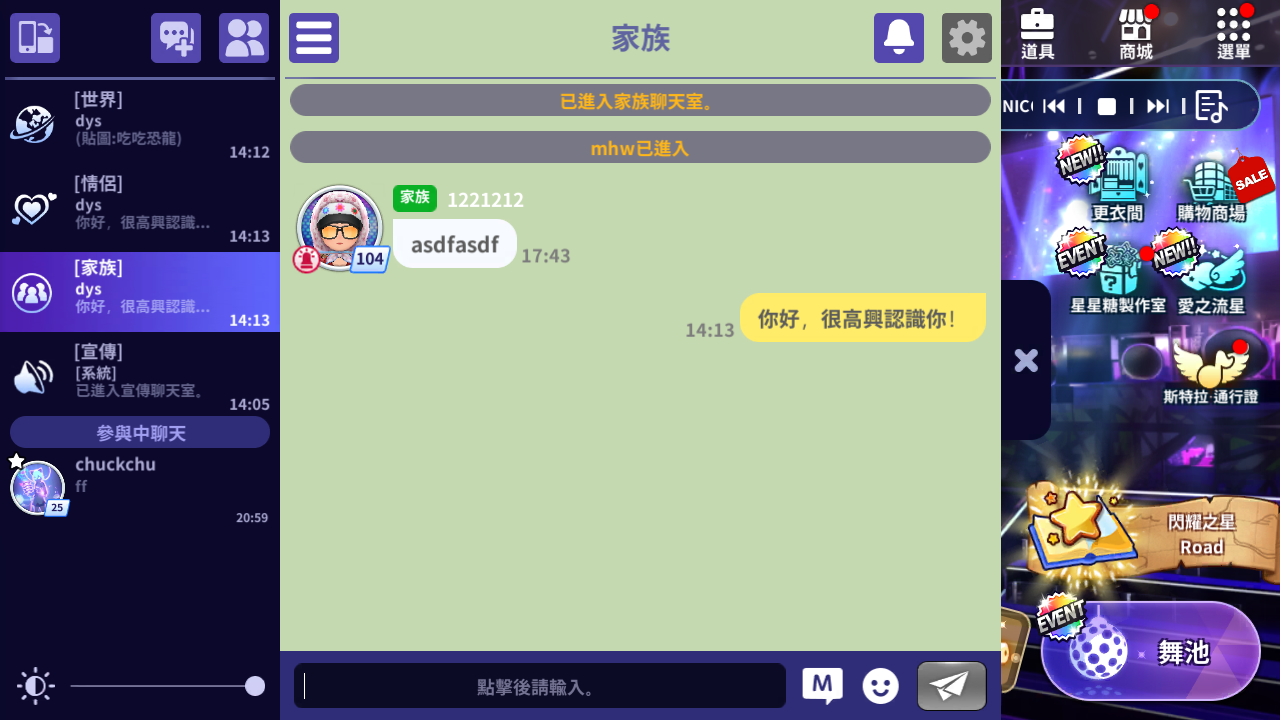Close the chat panel
1280x720 pixels.
pos(1026,360)
